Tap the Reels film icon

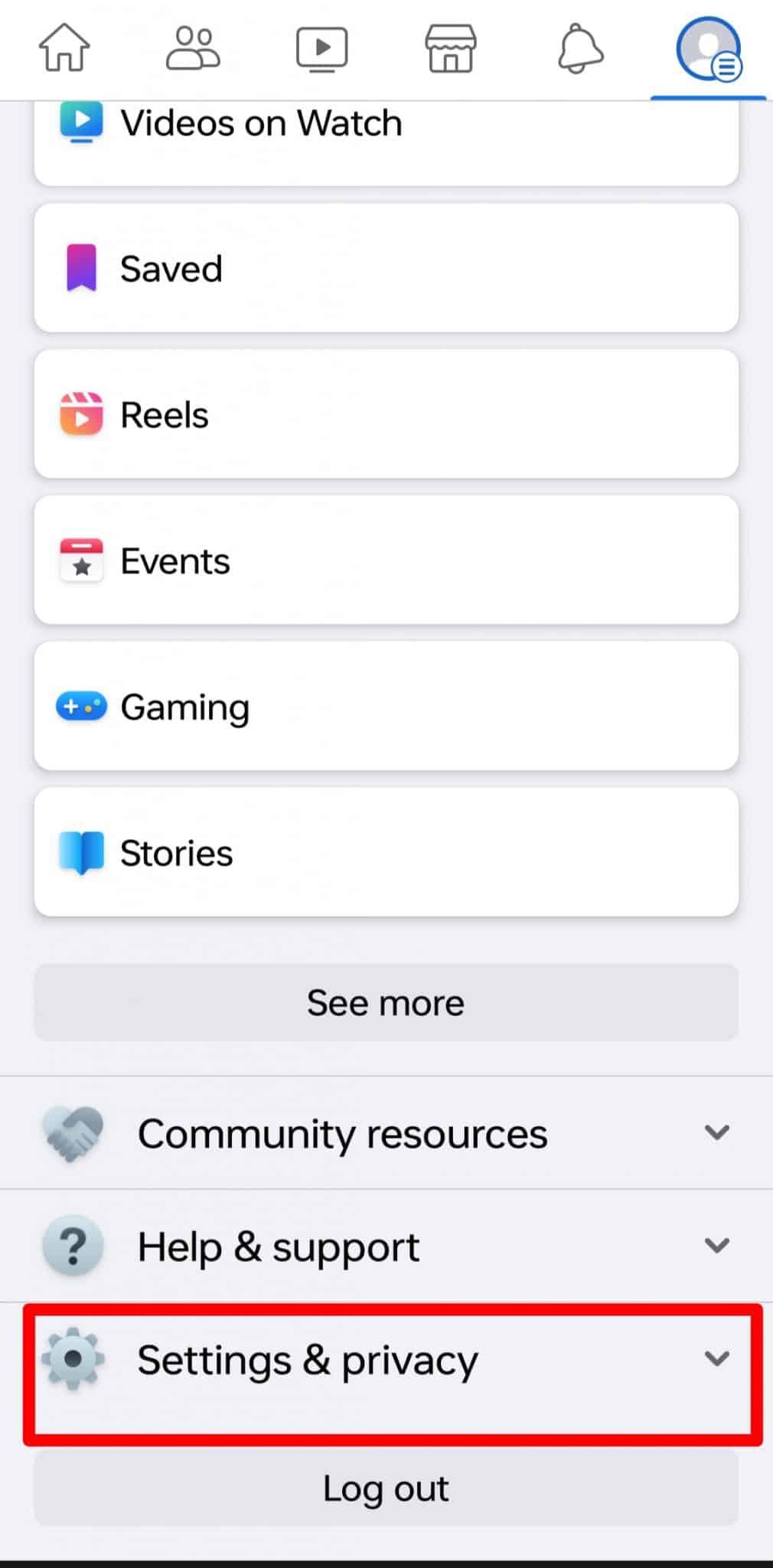[81, 413]
